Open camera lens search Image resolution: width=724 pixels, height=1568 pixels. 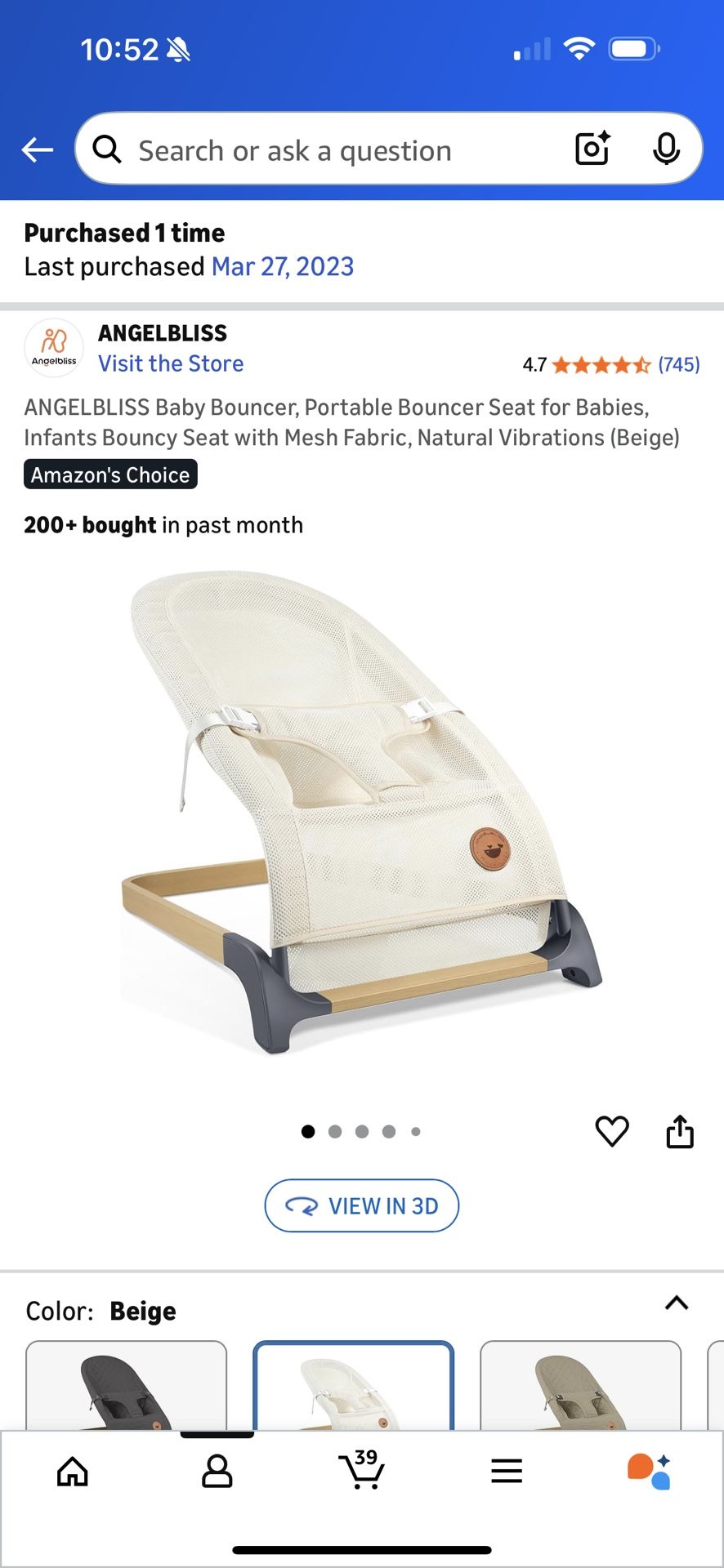point(592,149)
